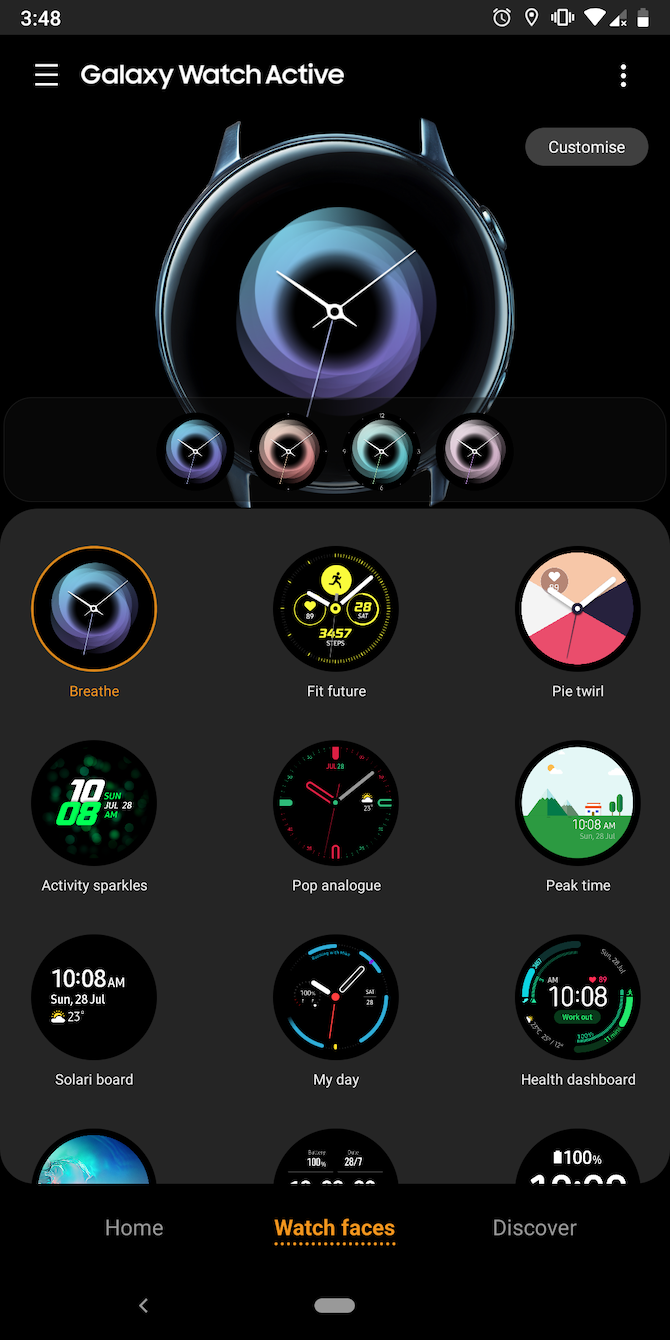Select the Health dashboard watch face
The width and height of the screenshot is (670, 1340).
pos(578,996)
